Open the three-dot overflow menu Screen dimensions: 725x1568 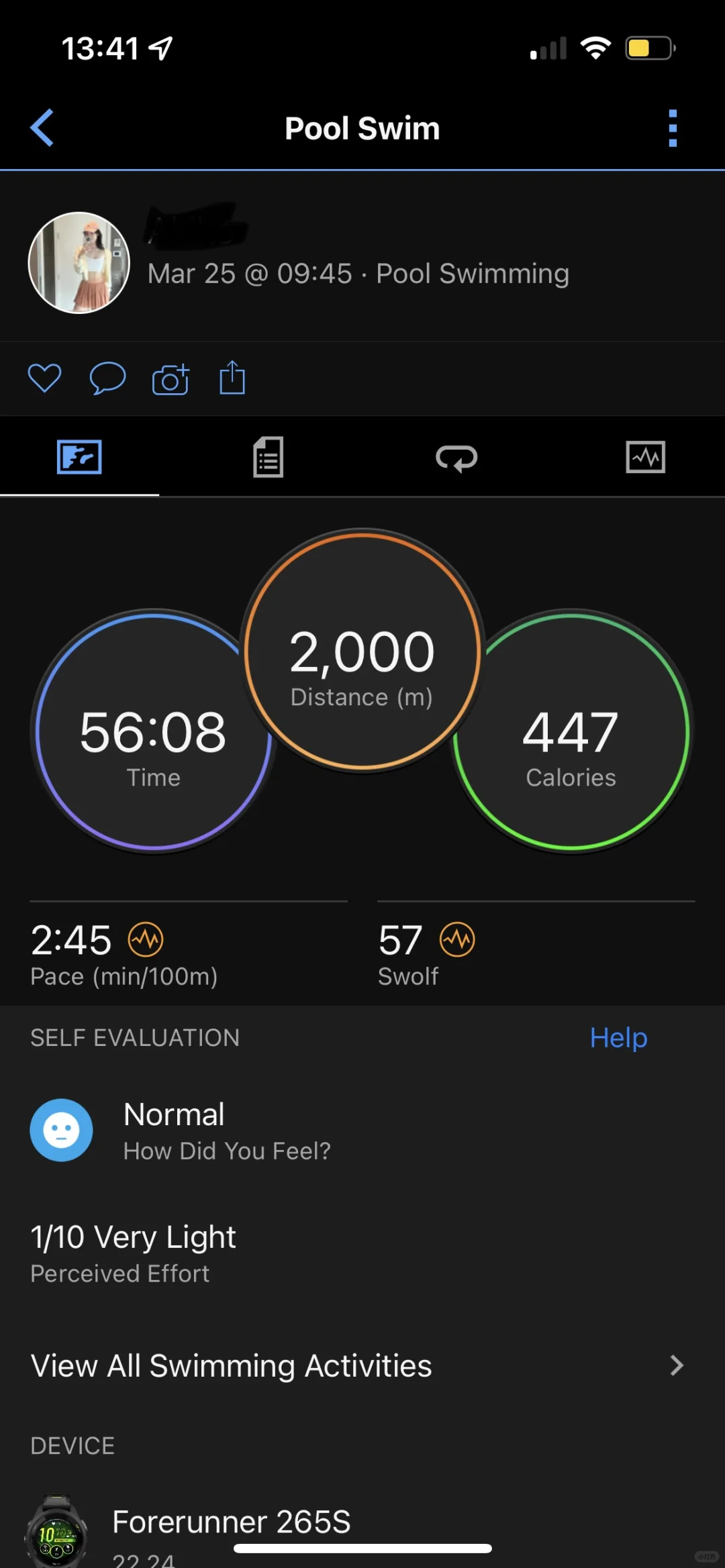(x=673, y=127)
